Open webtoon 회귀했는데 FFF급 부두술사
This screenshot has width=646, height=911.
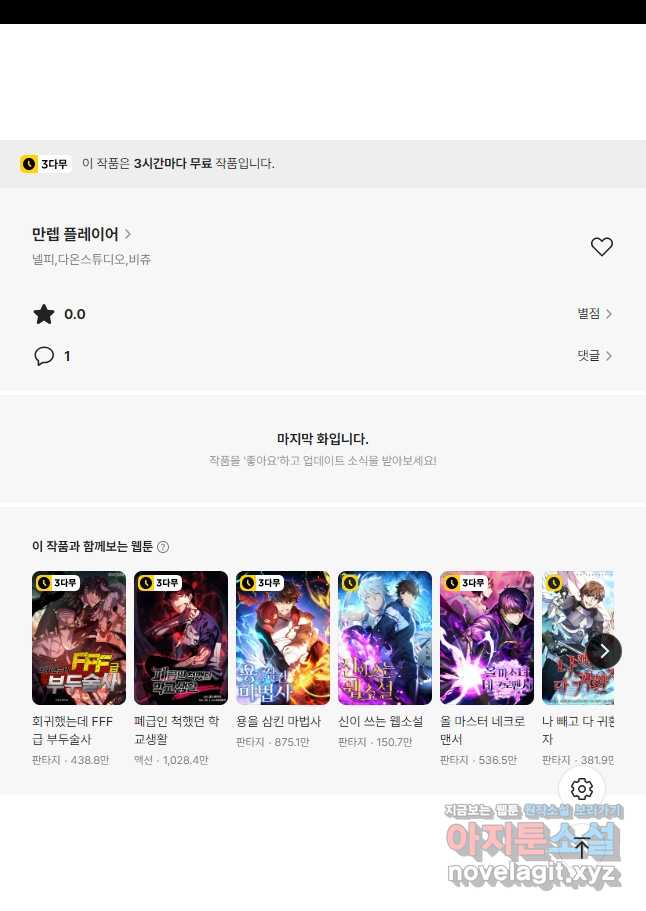coord(79,638)
